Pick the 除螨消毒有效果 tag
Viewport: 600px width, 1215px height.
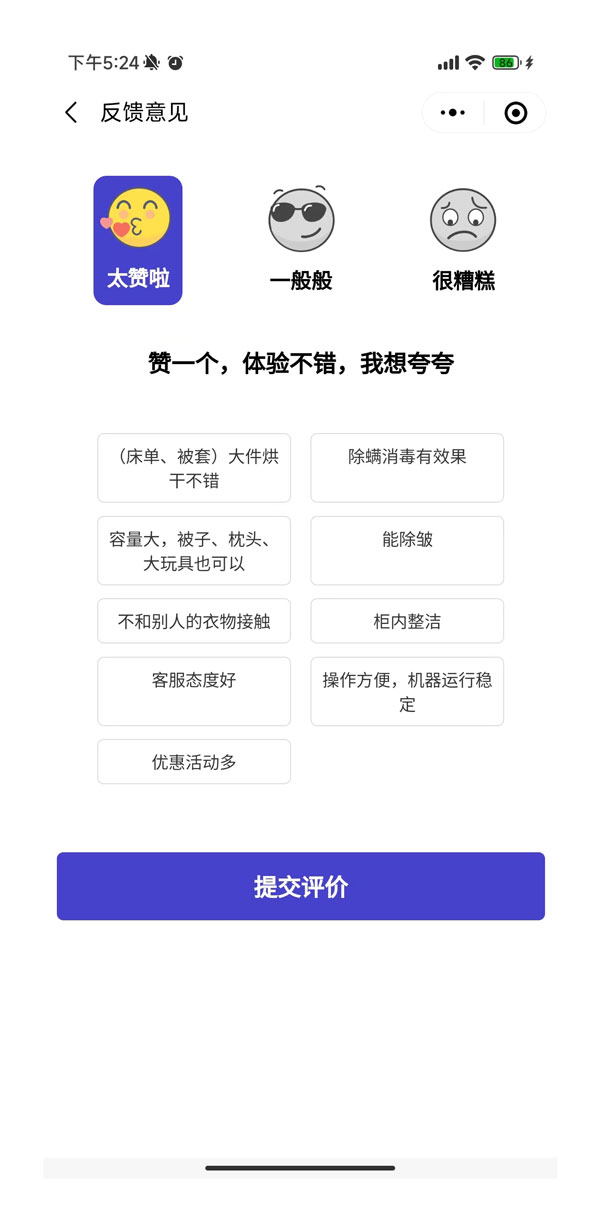(x=407, y=468)
